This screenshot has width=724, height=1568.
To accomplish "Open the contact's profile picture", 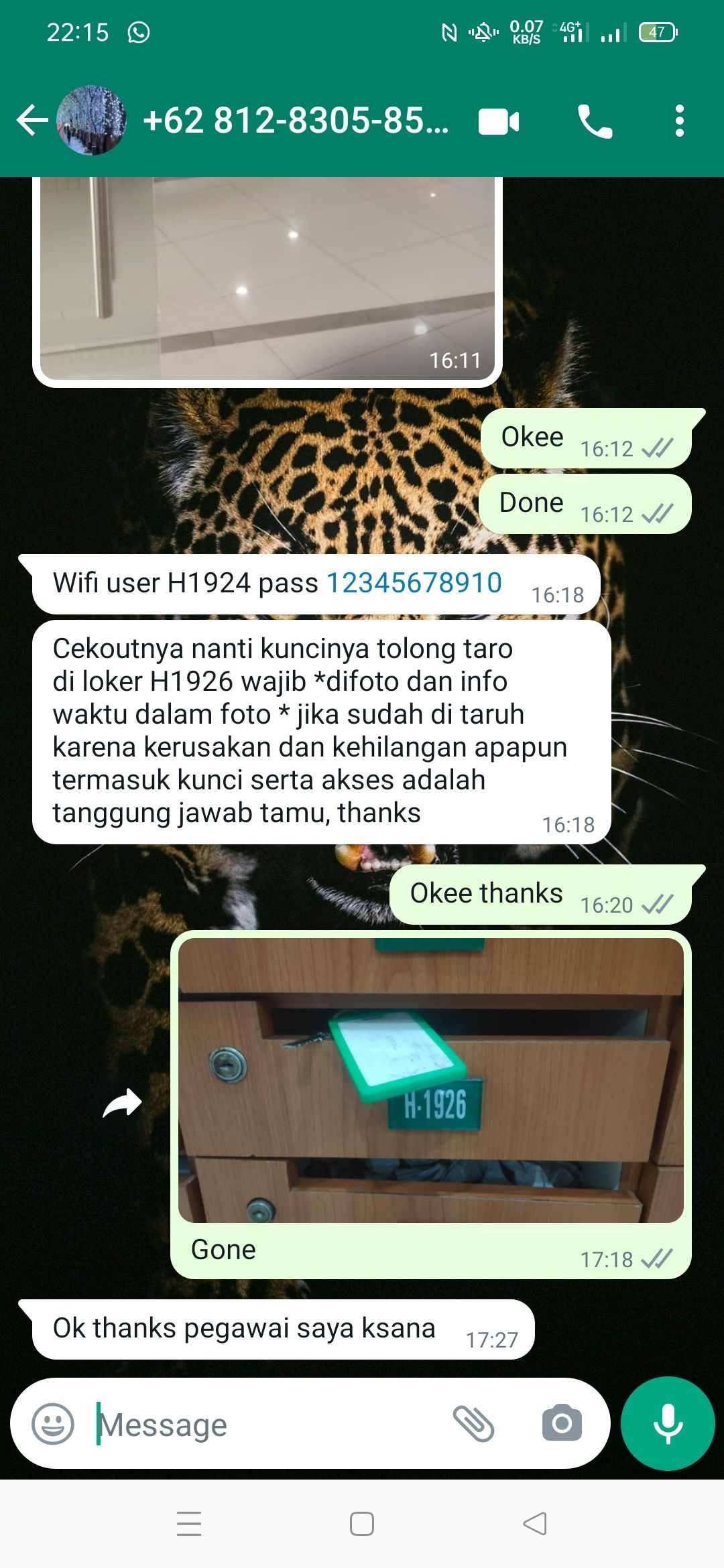I will pyautogui.click(x=92, y=121).
